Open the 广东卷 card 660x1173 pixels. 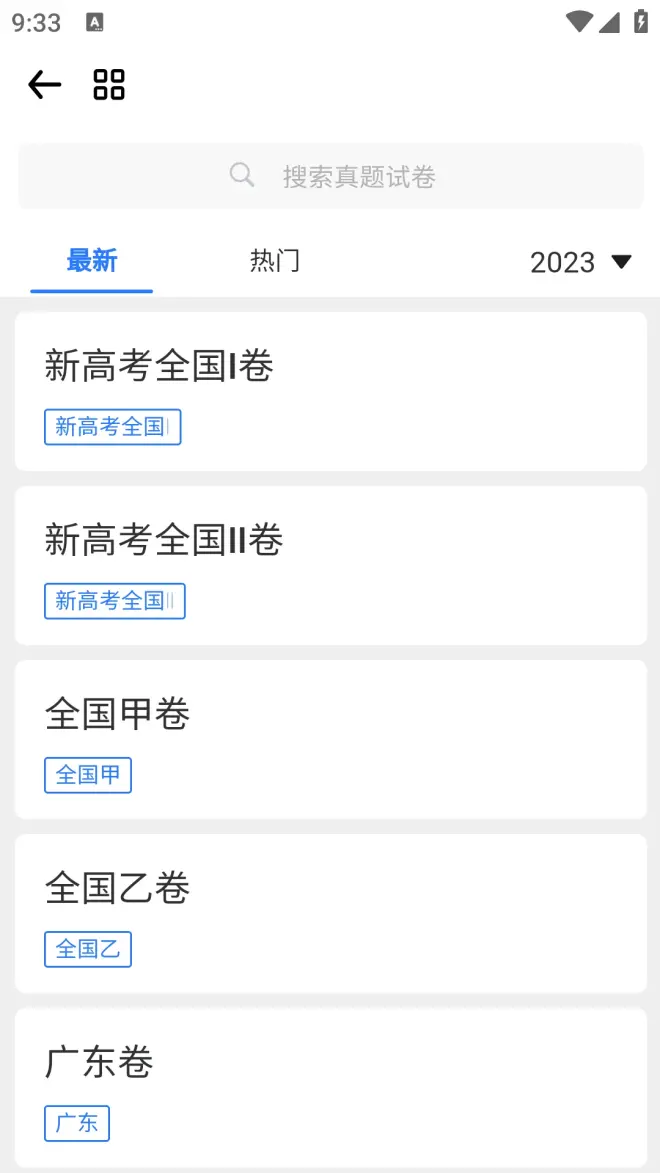click(331, 1087)
